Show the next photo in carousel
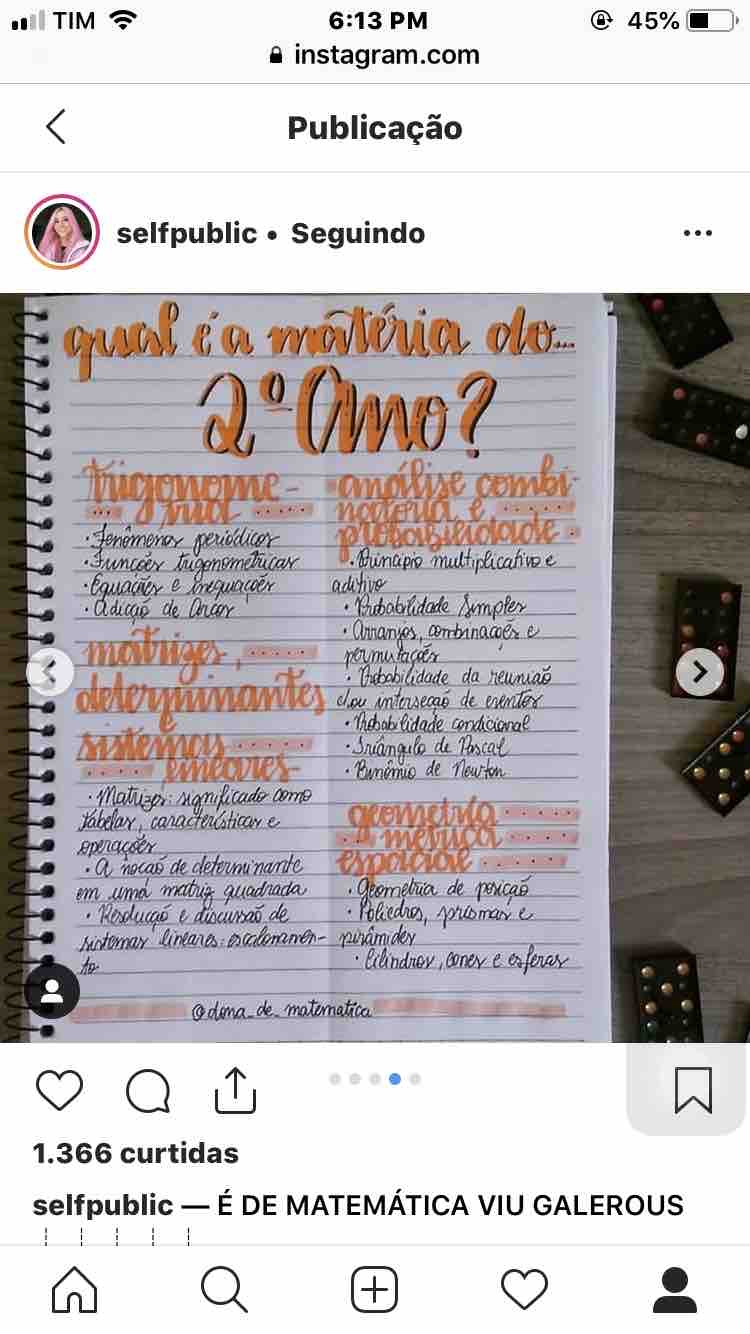Image resolution: width=750 pixels, height=1334 pixels. click(x=700, y=672)
